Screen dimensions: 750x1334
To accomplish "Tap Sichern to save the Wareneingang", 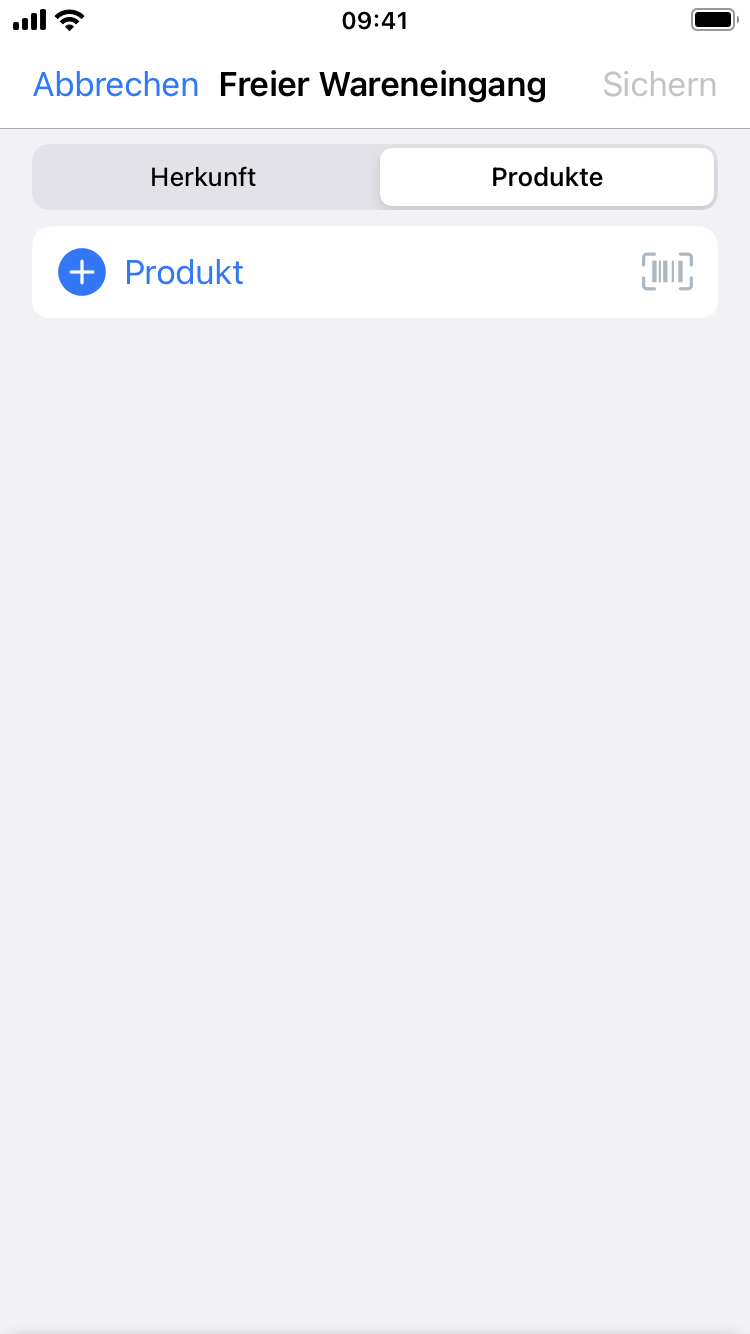I will (x=659, y=85).
